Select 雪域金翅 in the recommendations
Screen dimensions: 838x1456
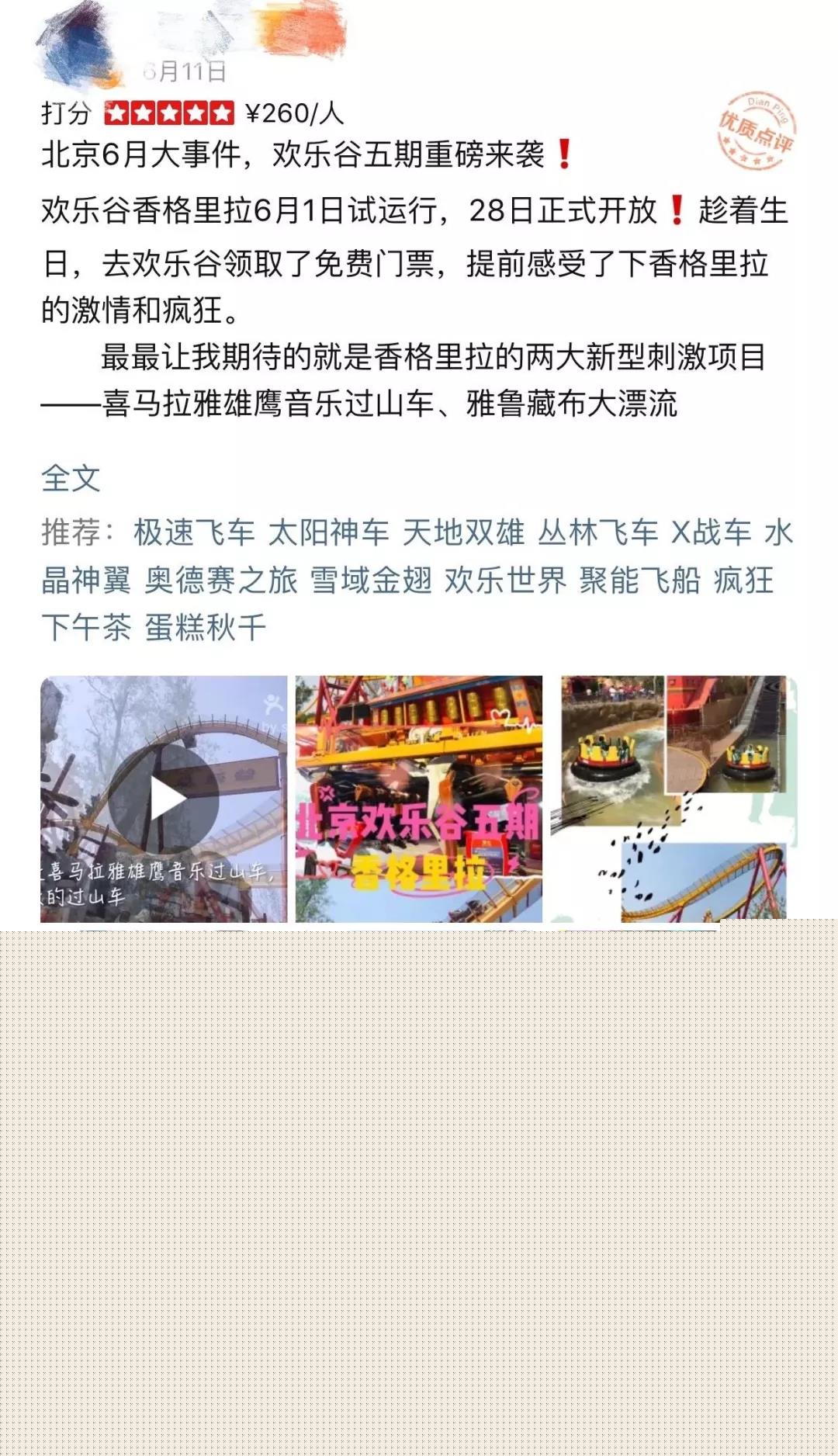tap(371, 580)
